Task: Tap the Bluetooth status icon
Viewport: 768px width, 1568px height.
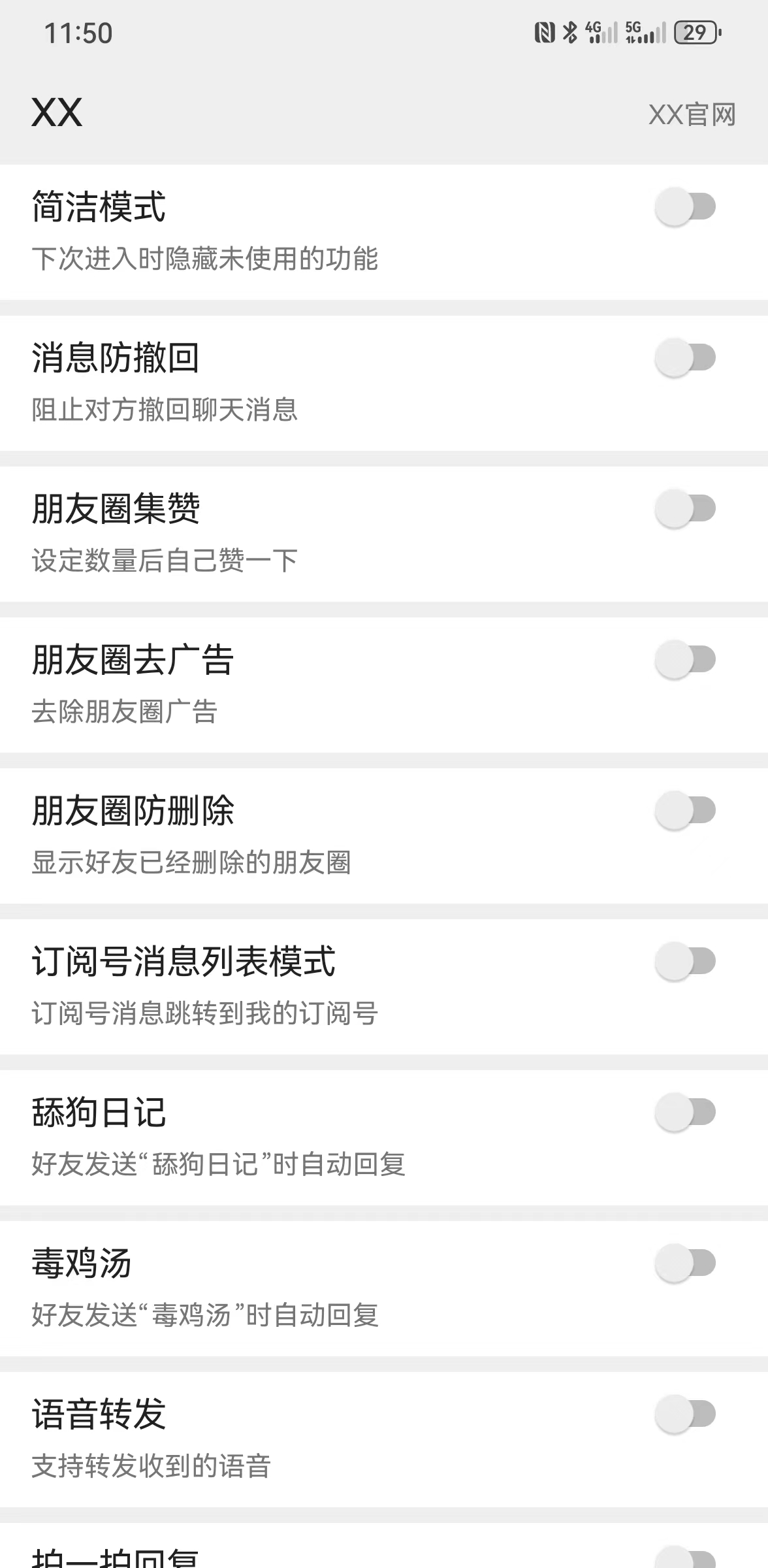Action: (x=569, y=31)
